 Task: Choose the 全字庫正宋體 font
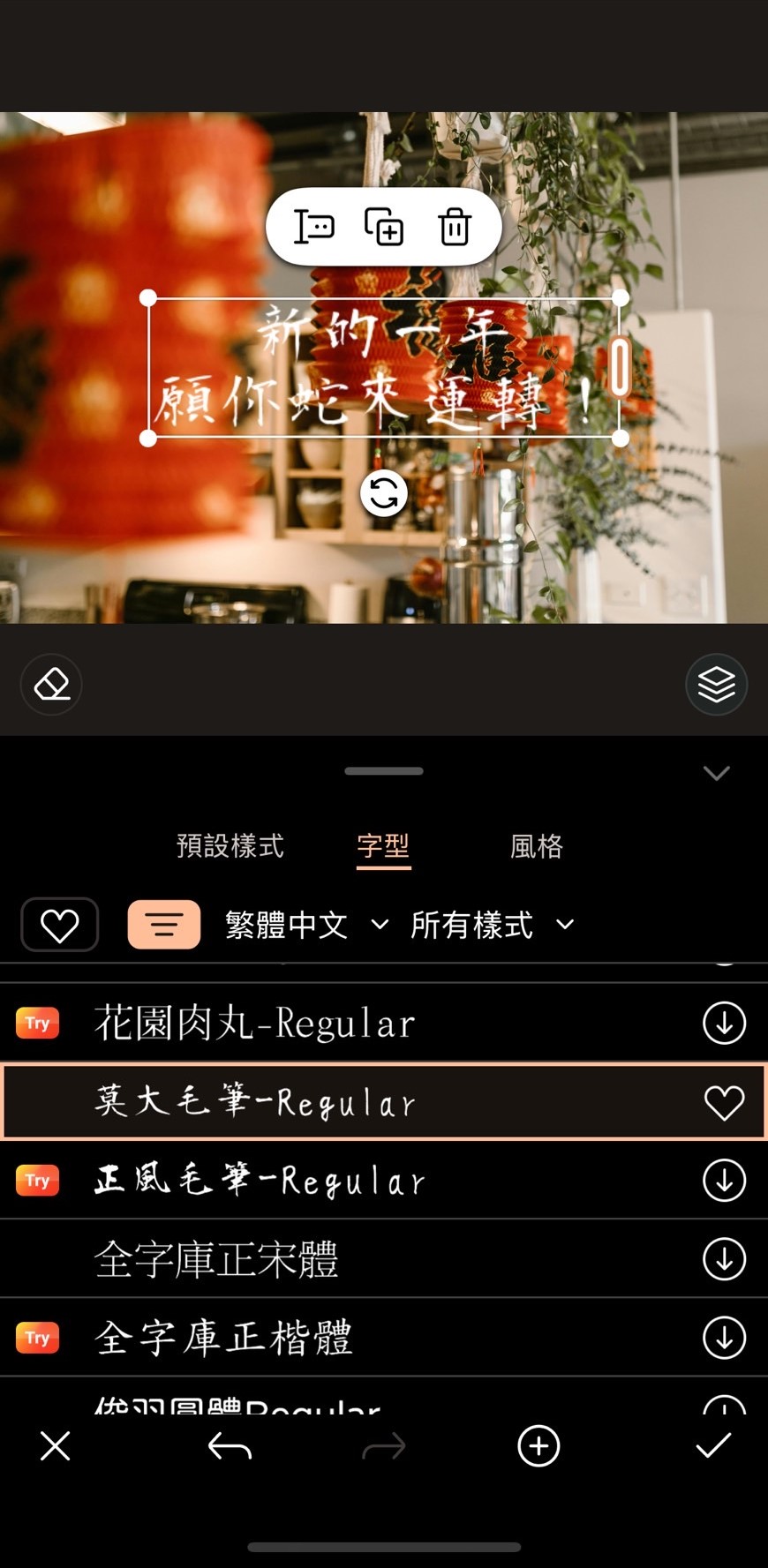point(216,1259)
